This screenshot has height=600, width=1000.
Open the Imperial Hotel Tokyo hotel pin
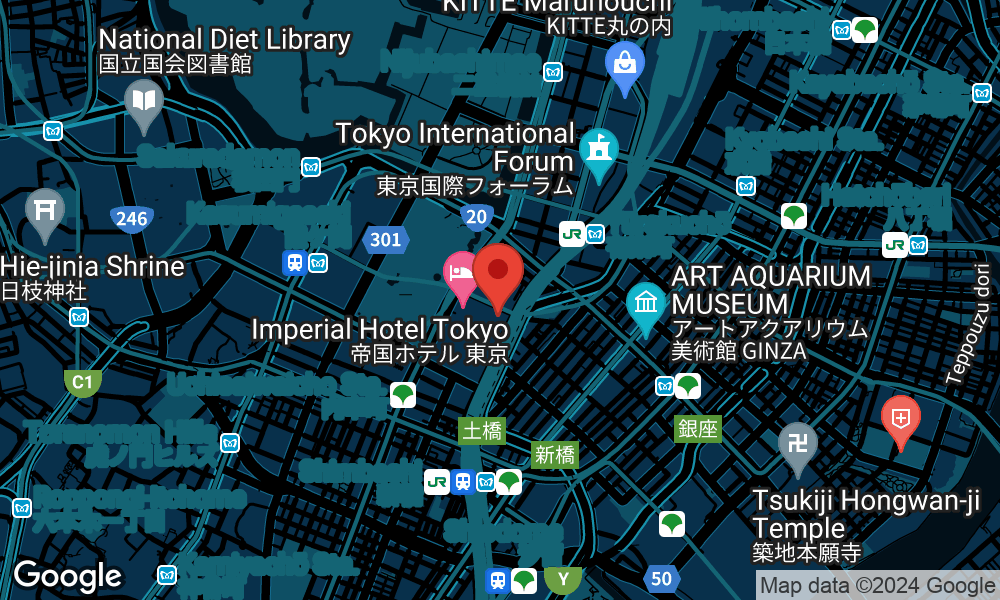coord(461,273)
